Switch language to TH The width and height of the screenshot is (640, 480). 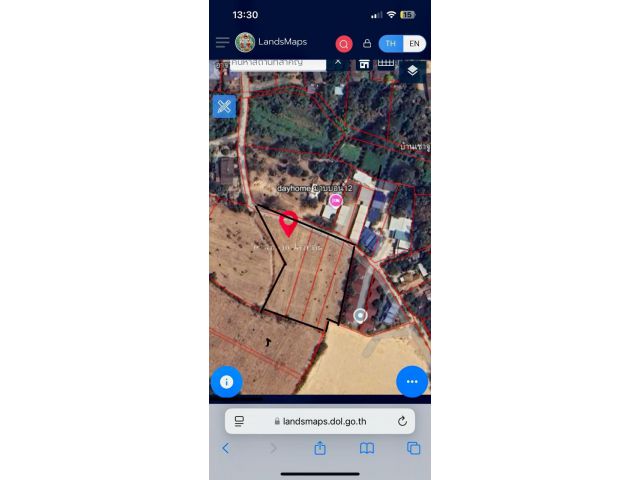(x=391, y=44)
